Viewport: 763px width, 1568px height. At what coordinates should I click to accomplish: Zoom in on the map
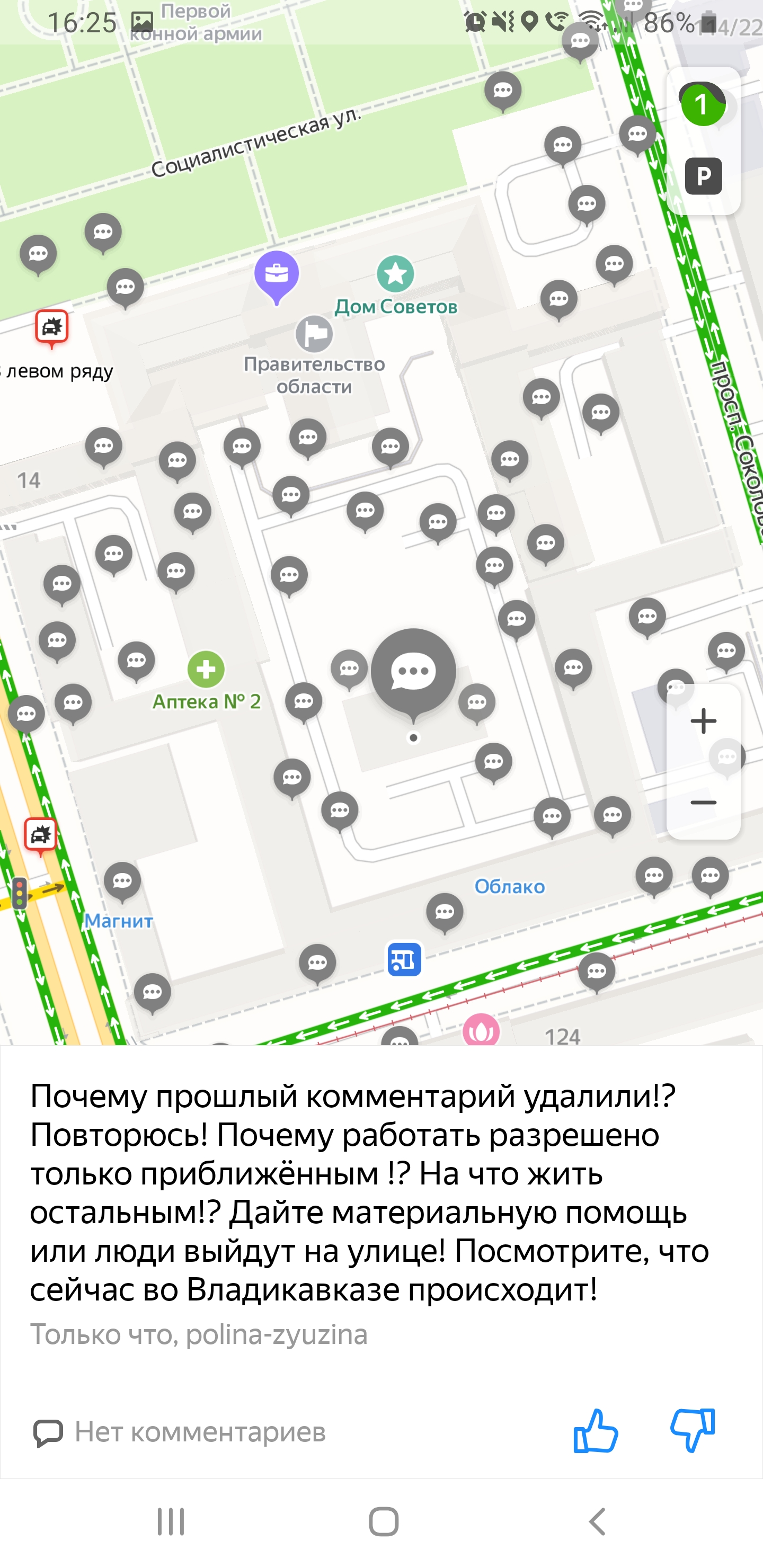coord(703,721)
